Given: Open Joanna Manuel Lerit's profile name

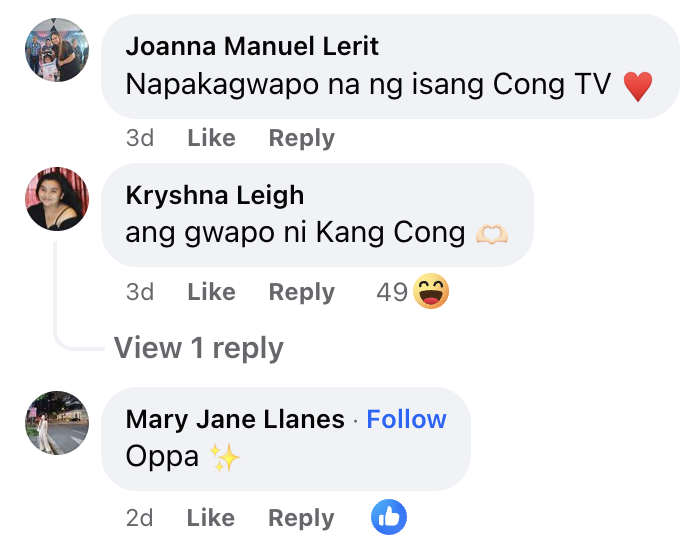Looking at the screenshot, I should tap(252, 46).
